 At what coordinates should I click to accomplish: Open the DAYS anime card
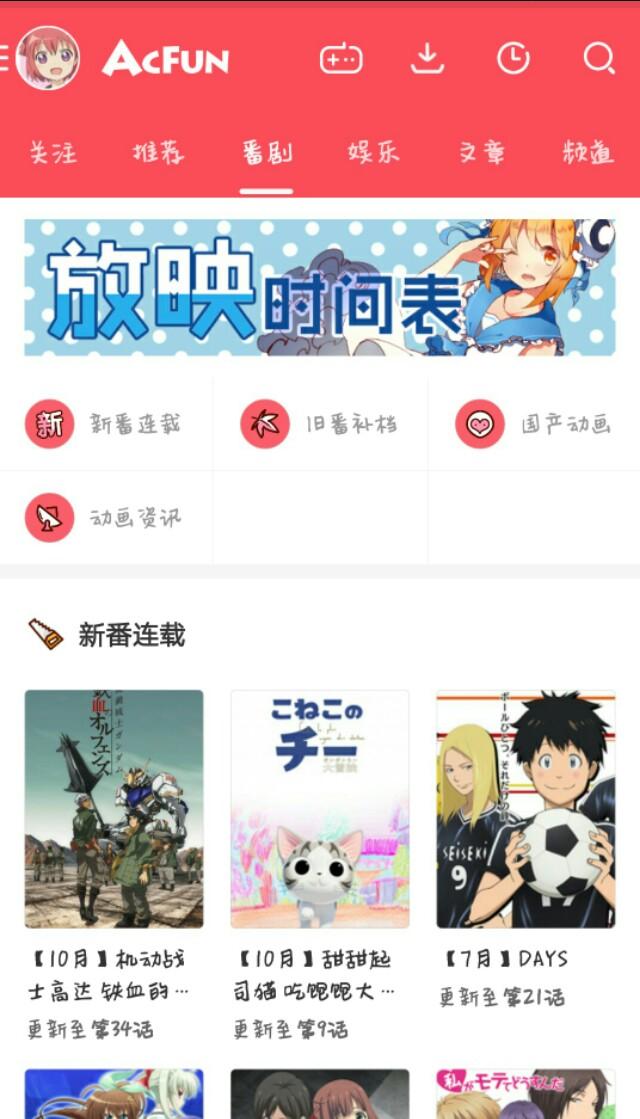[526, 849]
